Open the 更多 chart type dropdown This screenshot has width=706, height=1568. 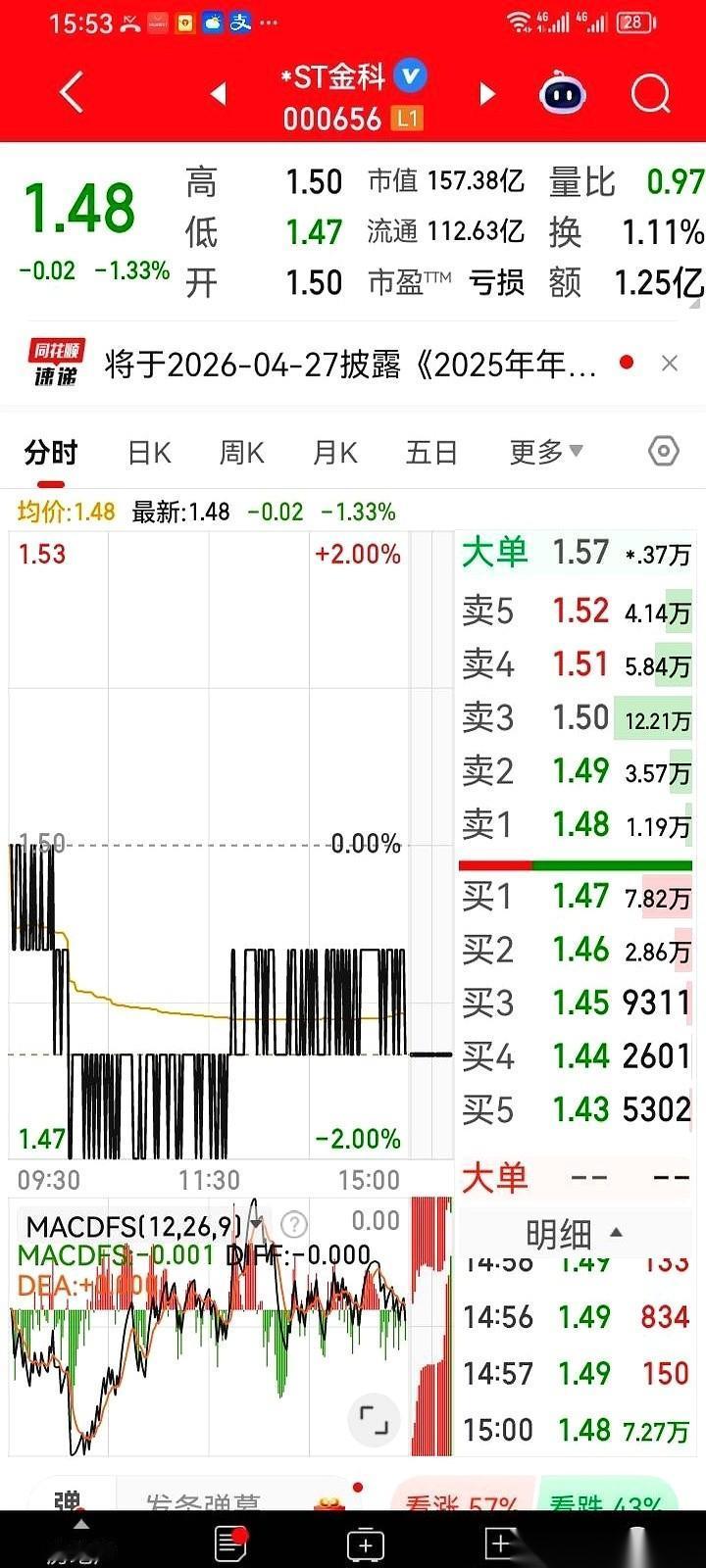pyautogui.click(x=545, y=452)
